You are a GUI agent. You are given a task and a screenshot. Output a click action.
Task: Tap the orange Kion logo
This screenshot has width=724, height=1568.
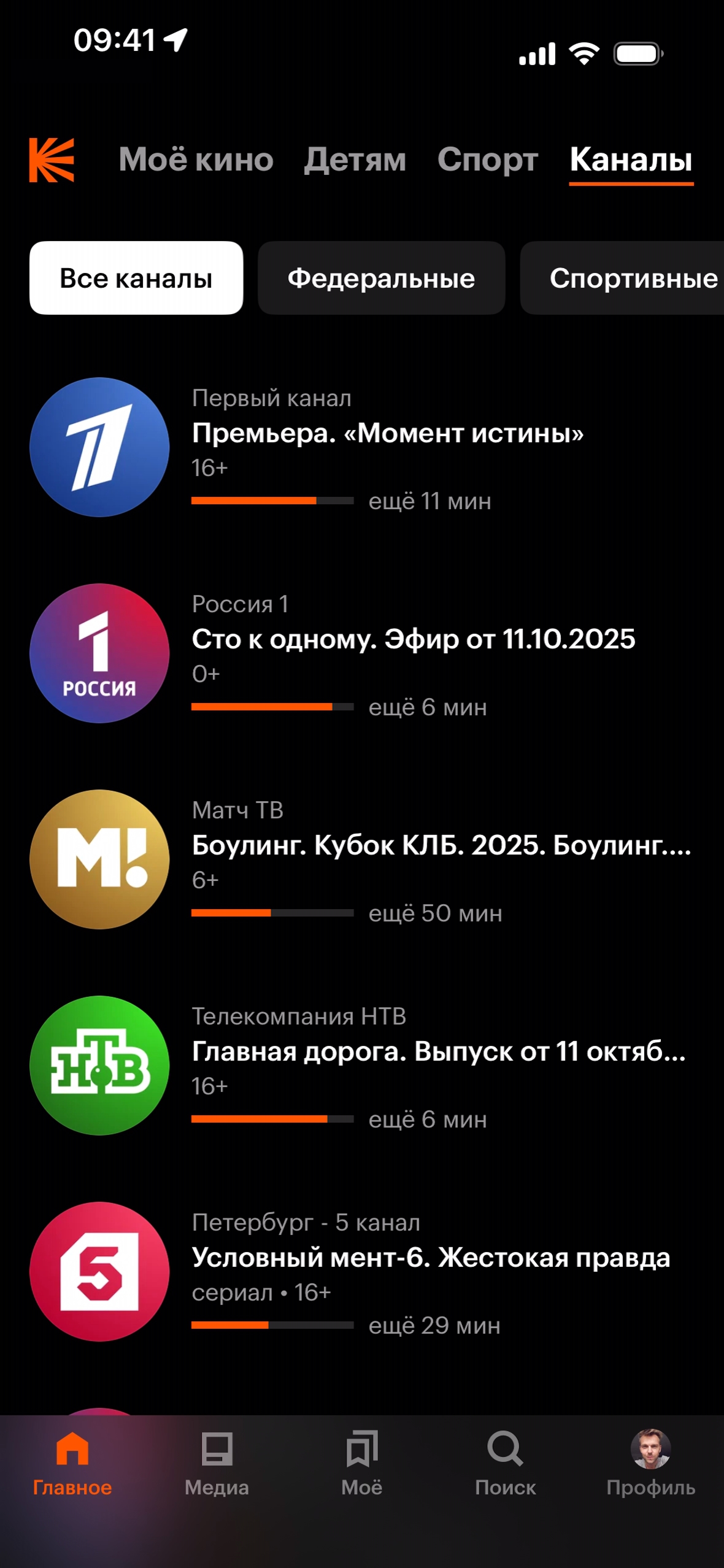52,160
